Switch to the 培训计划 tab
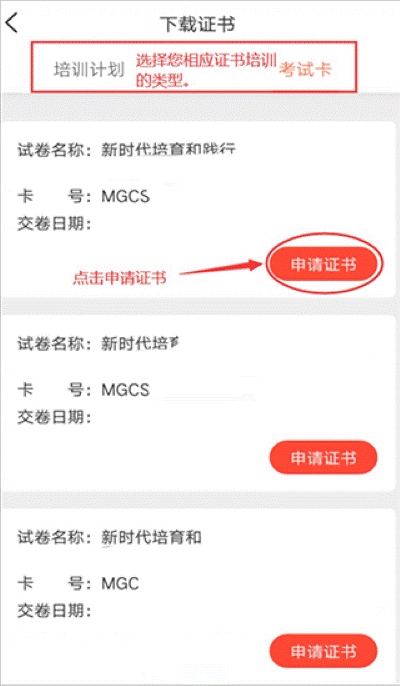The image size is (400, 686). pos(89,70)
